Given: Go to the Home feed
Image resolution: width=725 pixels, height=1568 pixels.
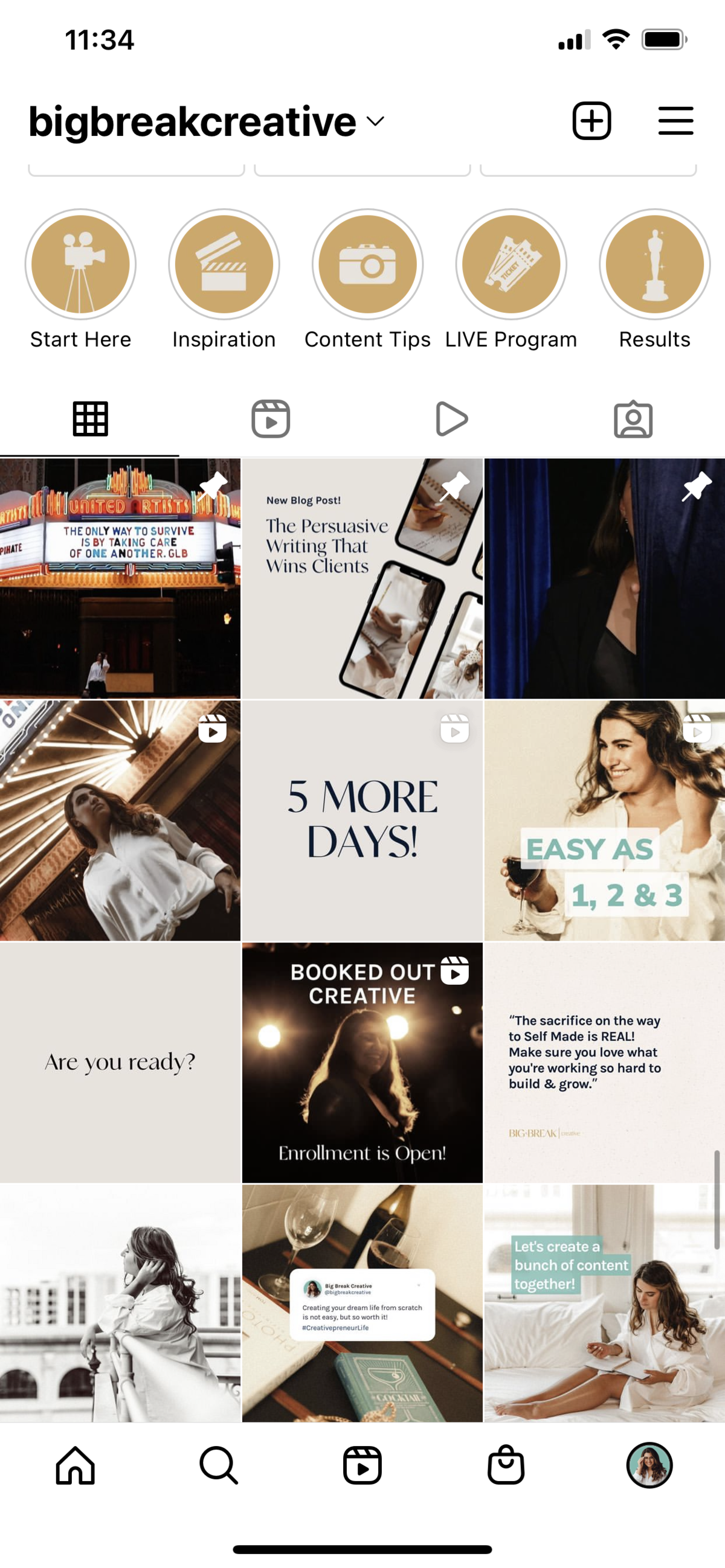Looking at the screenshot, I should pos(75,1465).
